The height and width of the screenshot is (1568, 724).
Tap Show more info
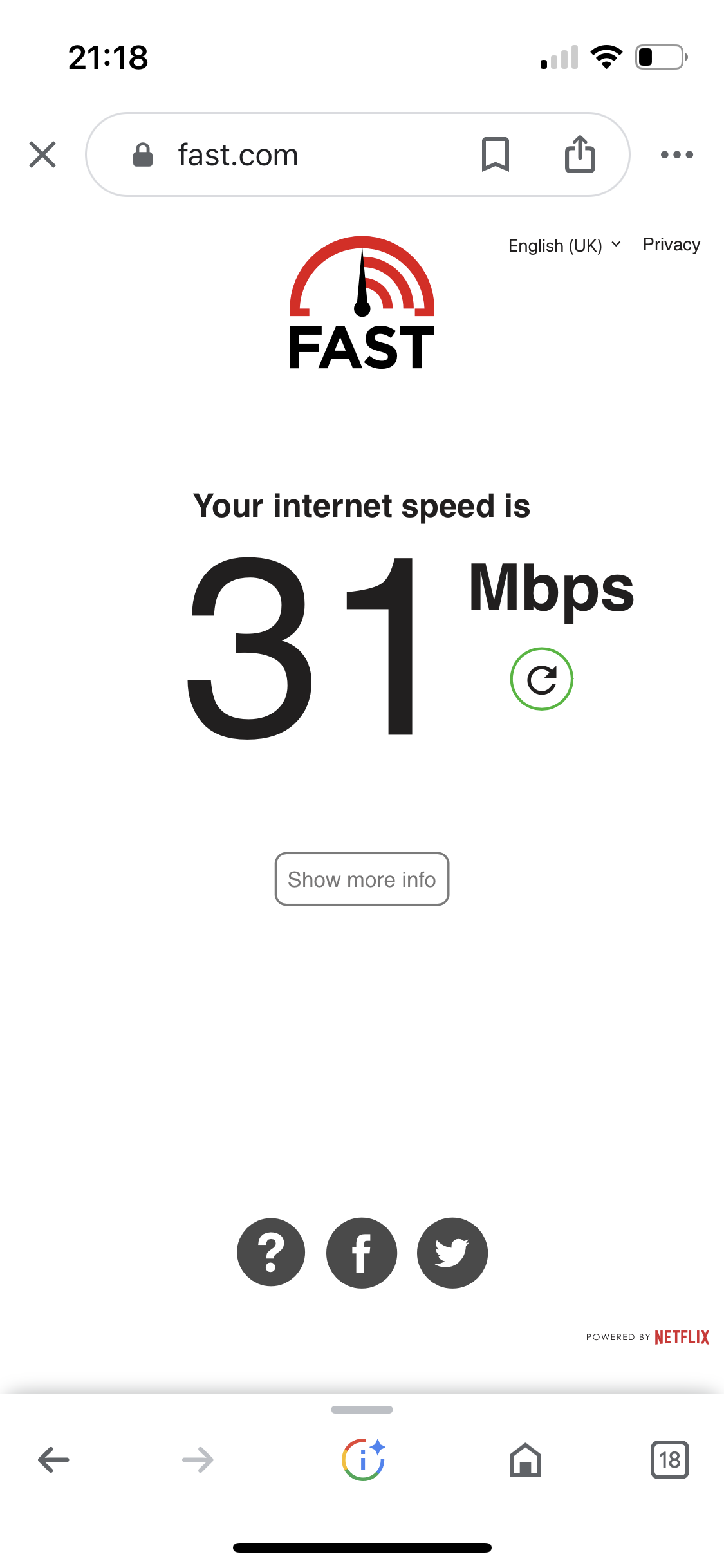pos(362,879)
